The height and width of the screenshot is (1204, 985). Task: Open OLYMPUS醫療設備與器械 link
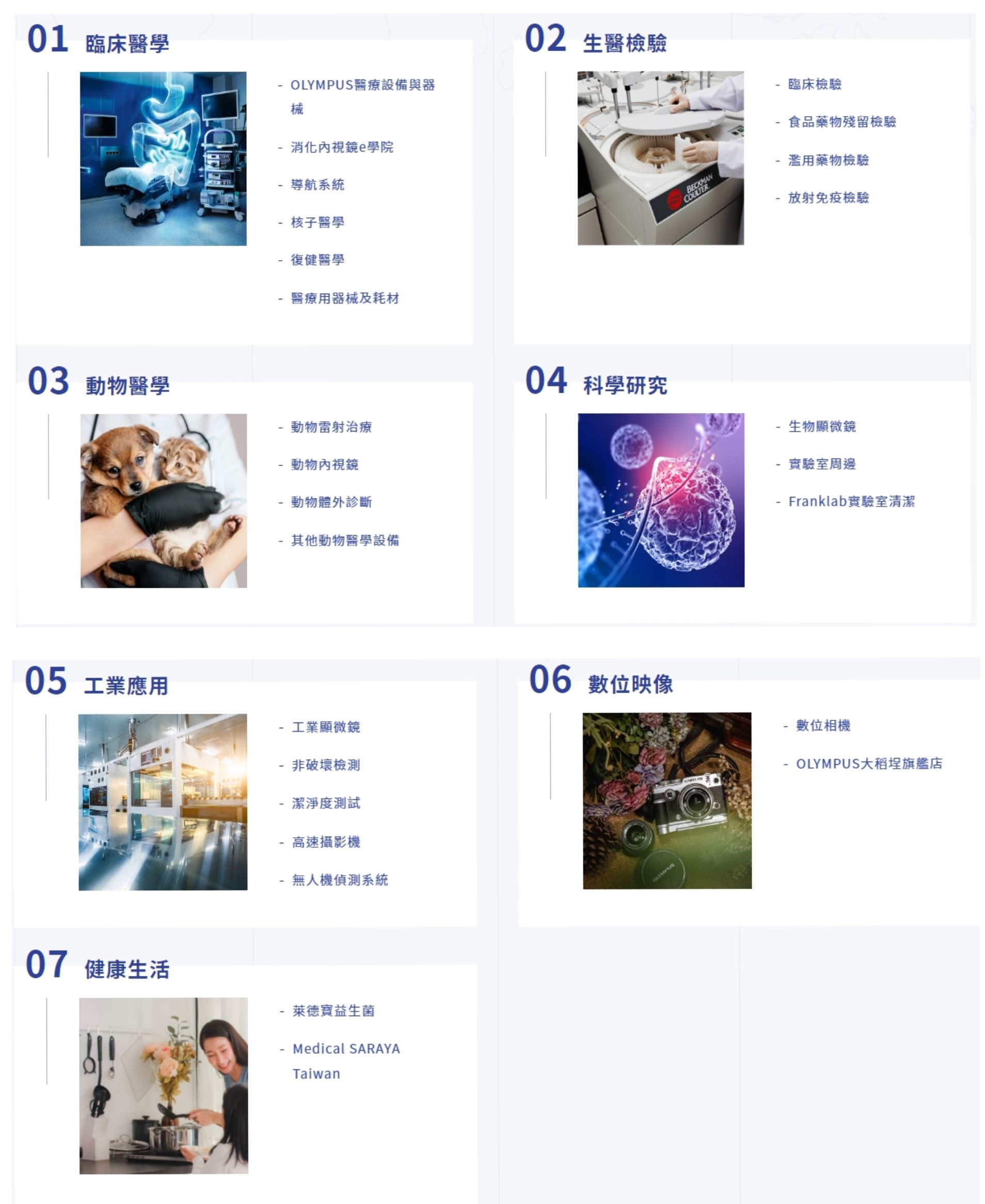click(x=362, y=85)
